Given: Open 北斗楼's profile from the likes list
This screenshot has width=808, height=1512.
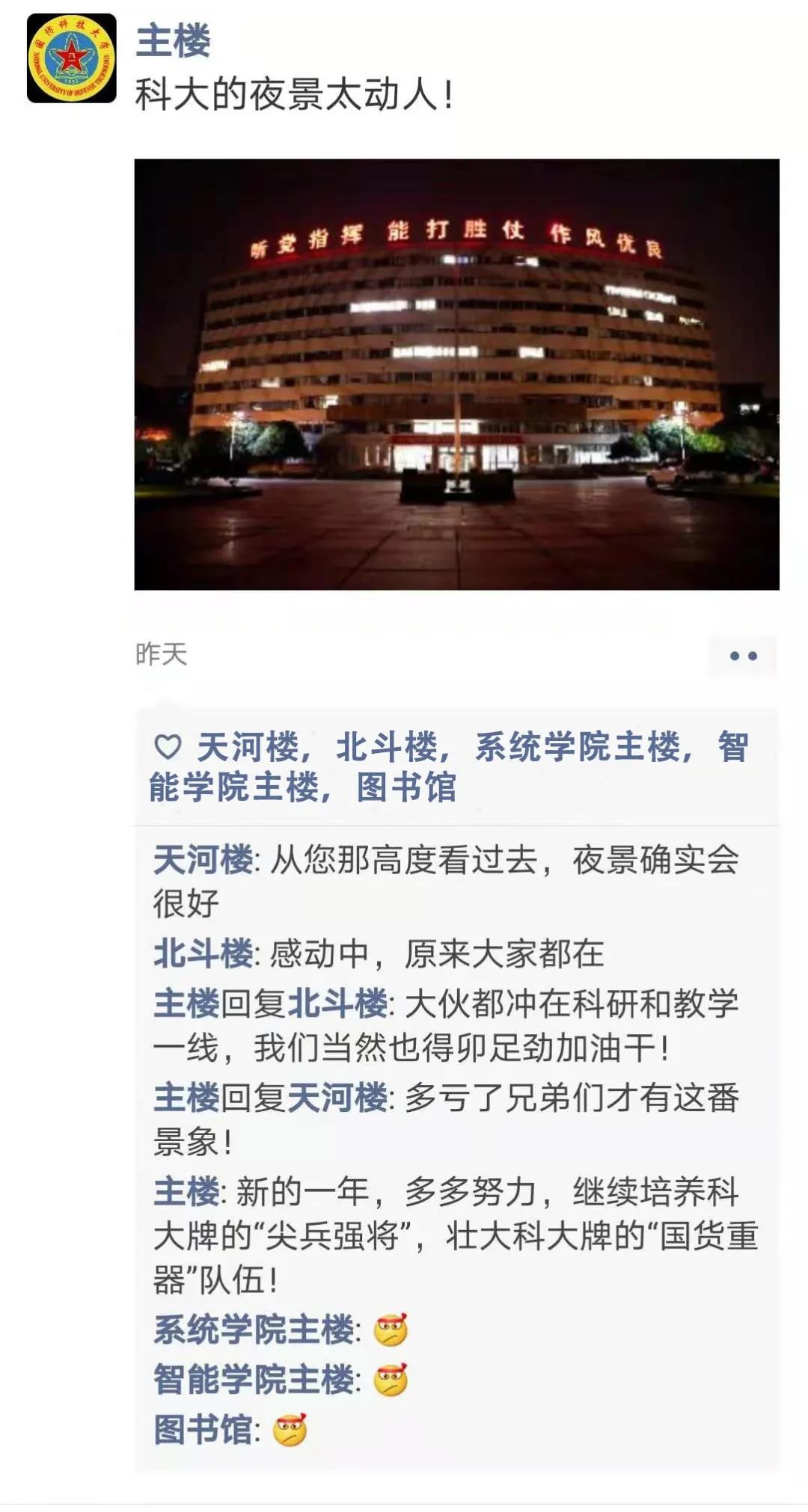Looking at the screenshot, I should point(387,747).
